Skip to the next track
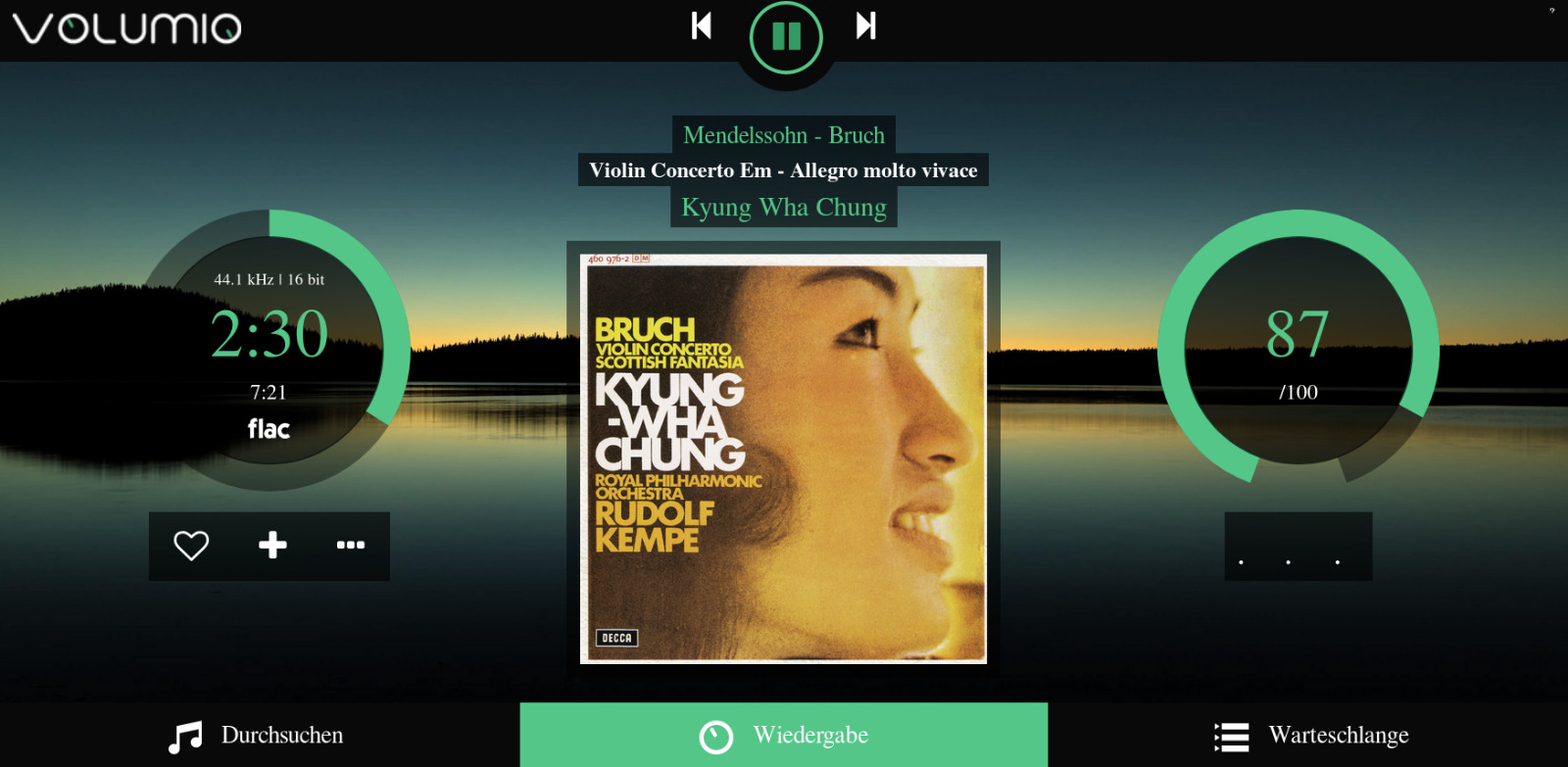Screen dimensions: 1568x767 [x=865, y=26]
